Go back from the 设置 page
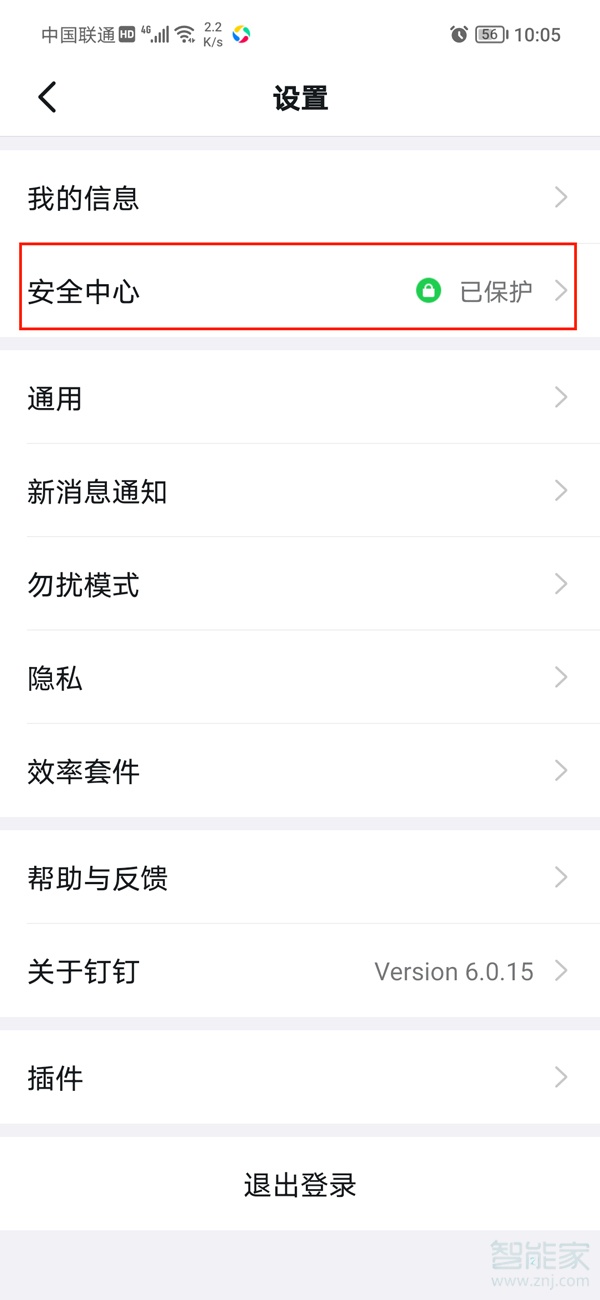Viewport: 600px width, 1300px height. 47,98
